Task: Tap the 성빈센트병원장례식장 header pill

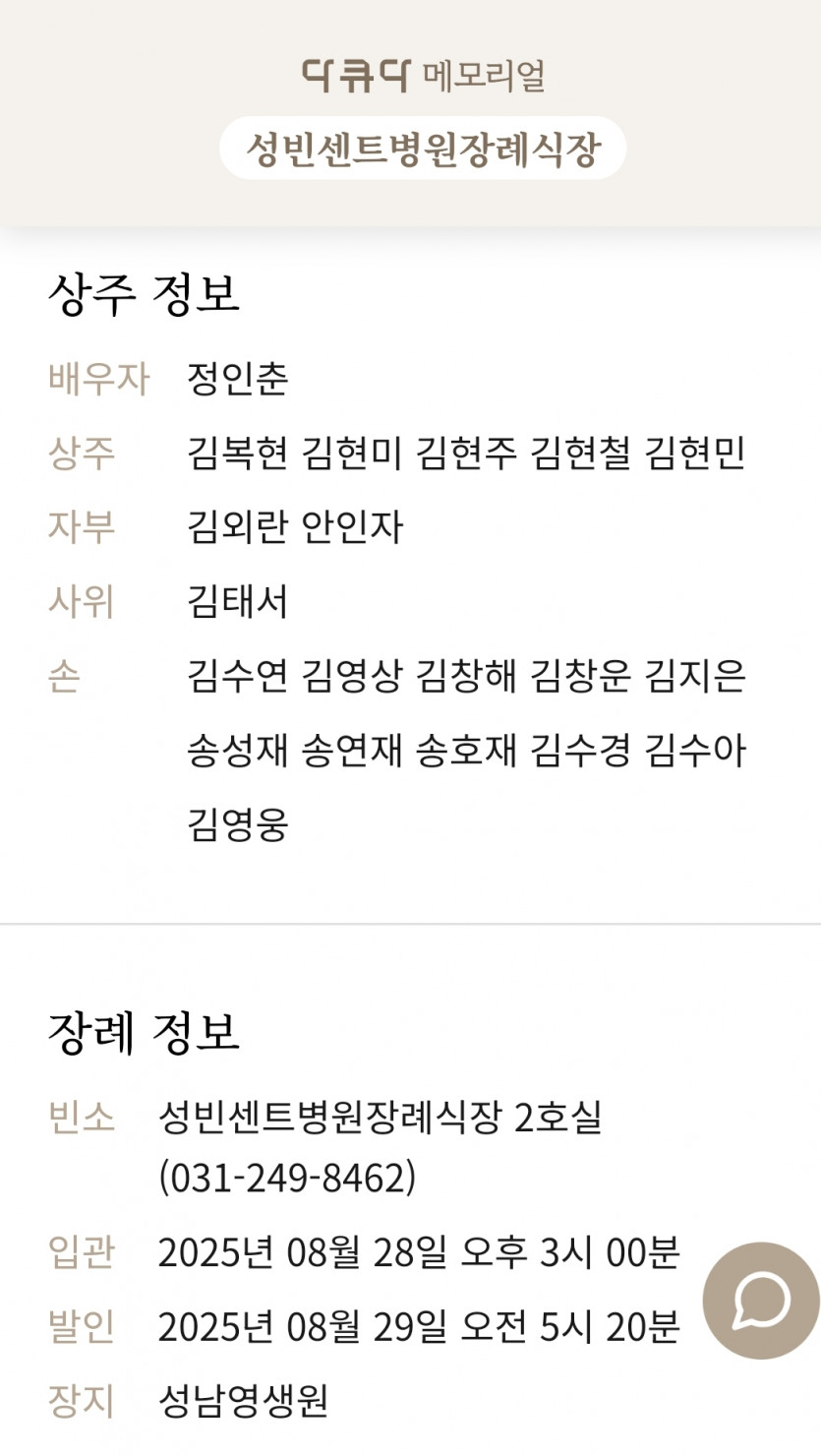Action: (423, 149)
